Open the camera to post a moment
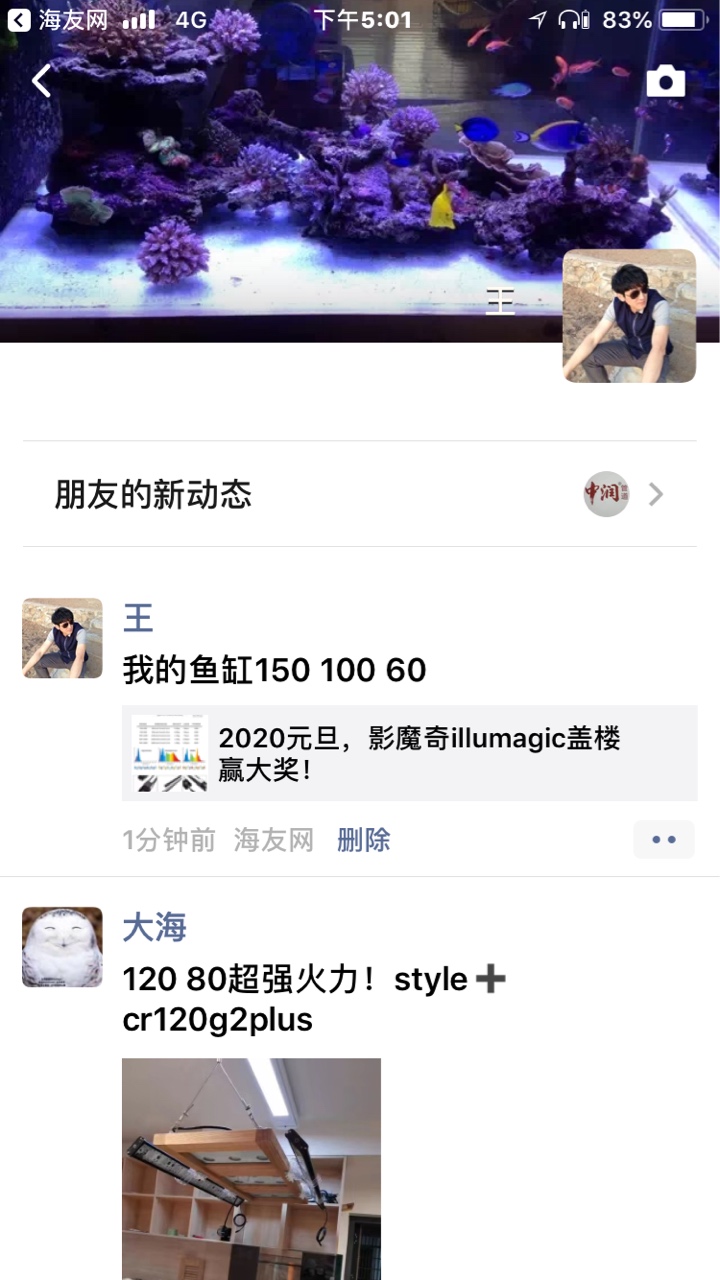The height and width of the screenshot is (1280, 720). pos(665,82)
